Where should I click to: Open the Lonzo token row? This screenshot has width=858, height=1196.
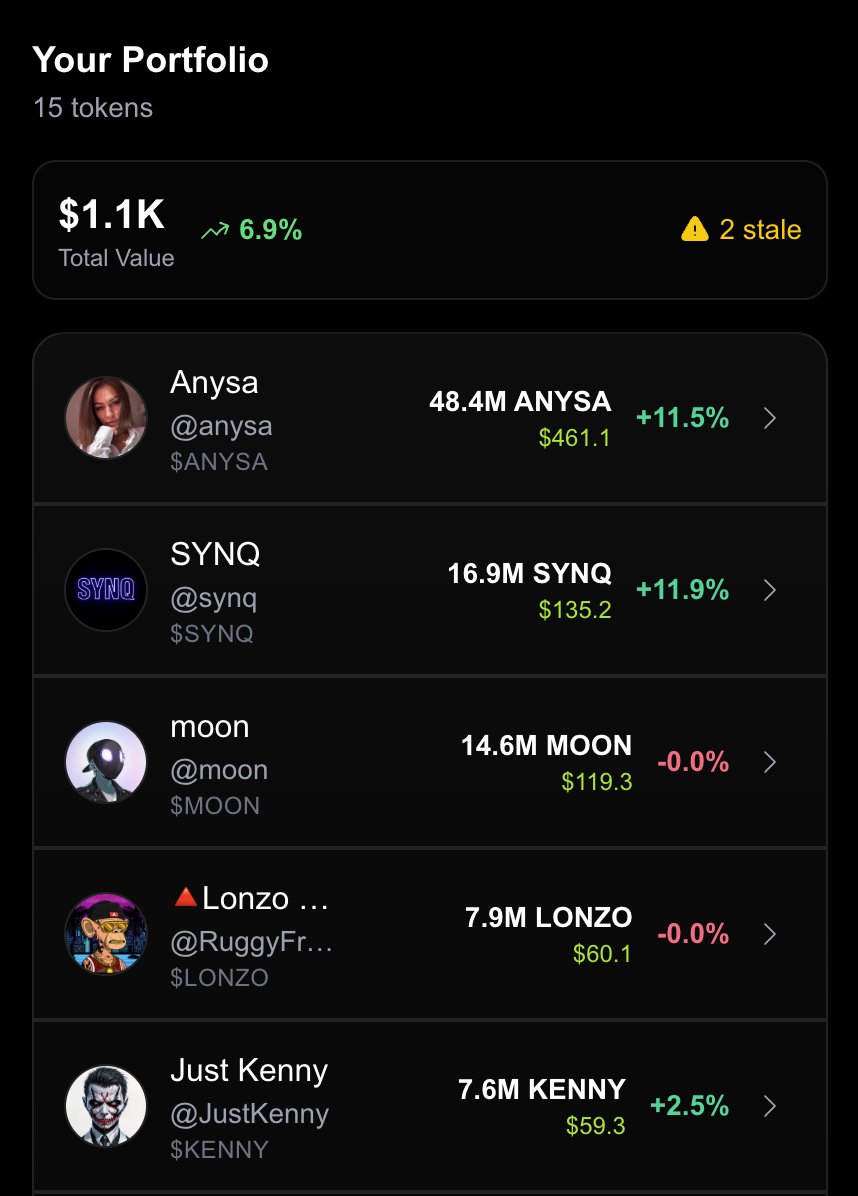pyautogui.click(x=430, y=934)
